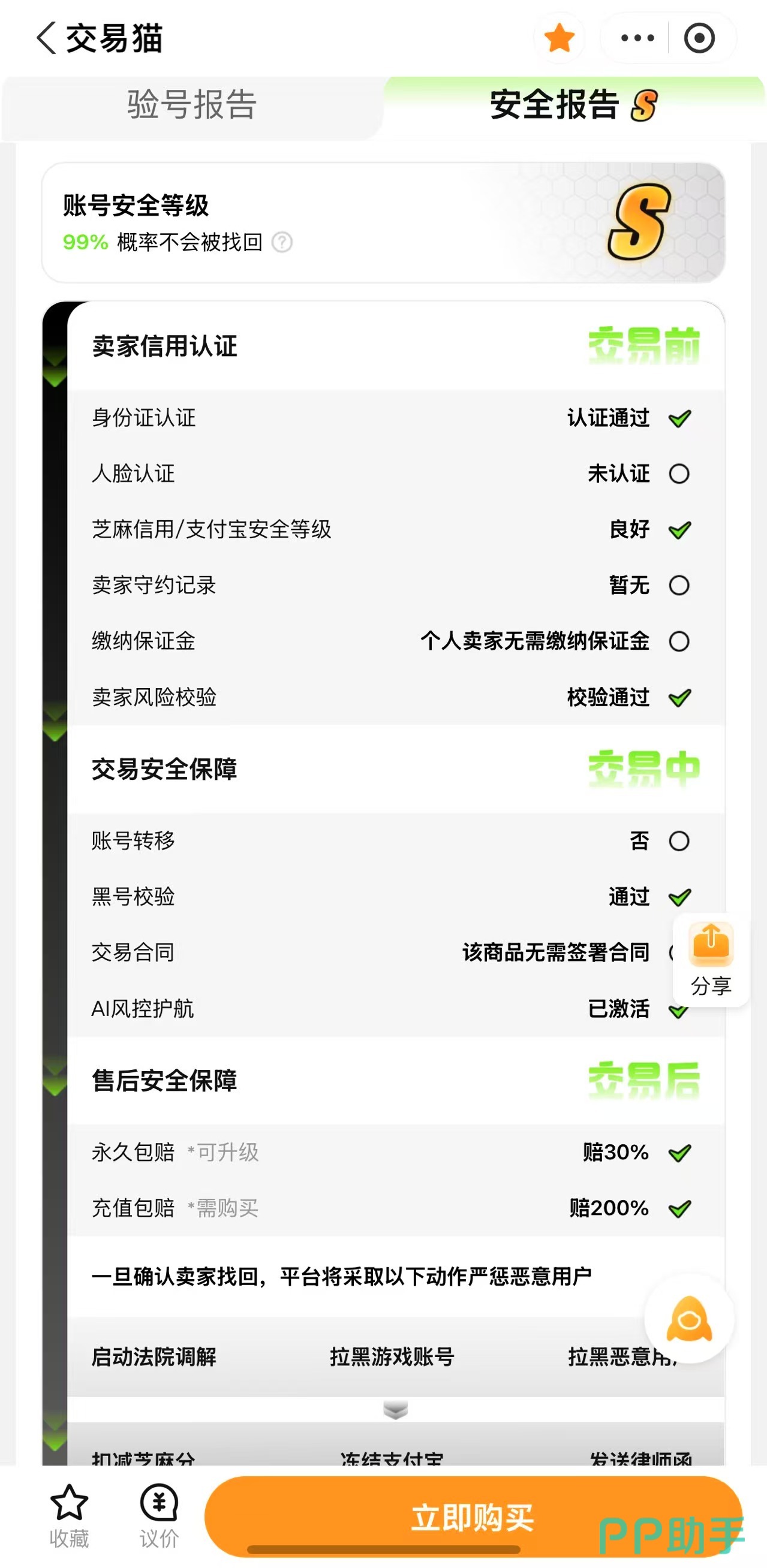Viewport: 767px width, 1568px height.
Task: Add this account to 收藏
Action: point(69,1515)
